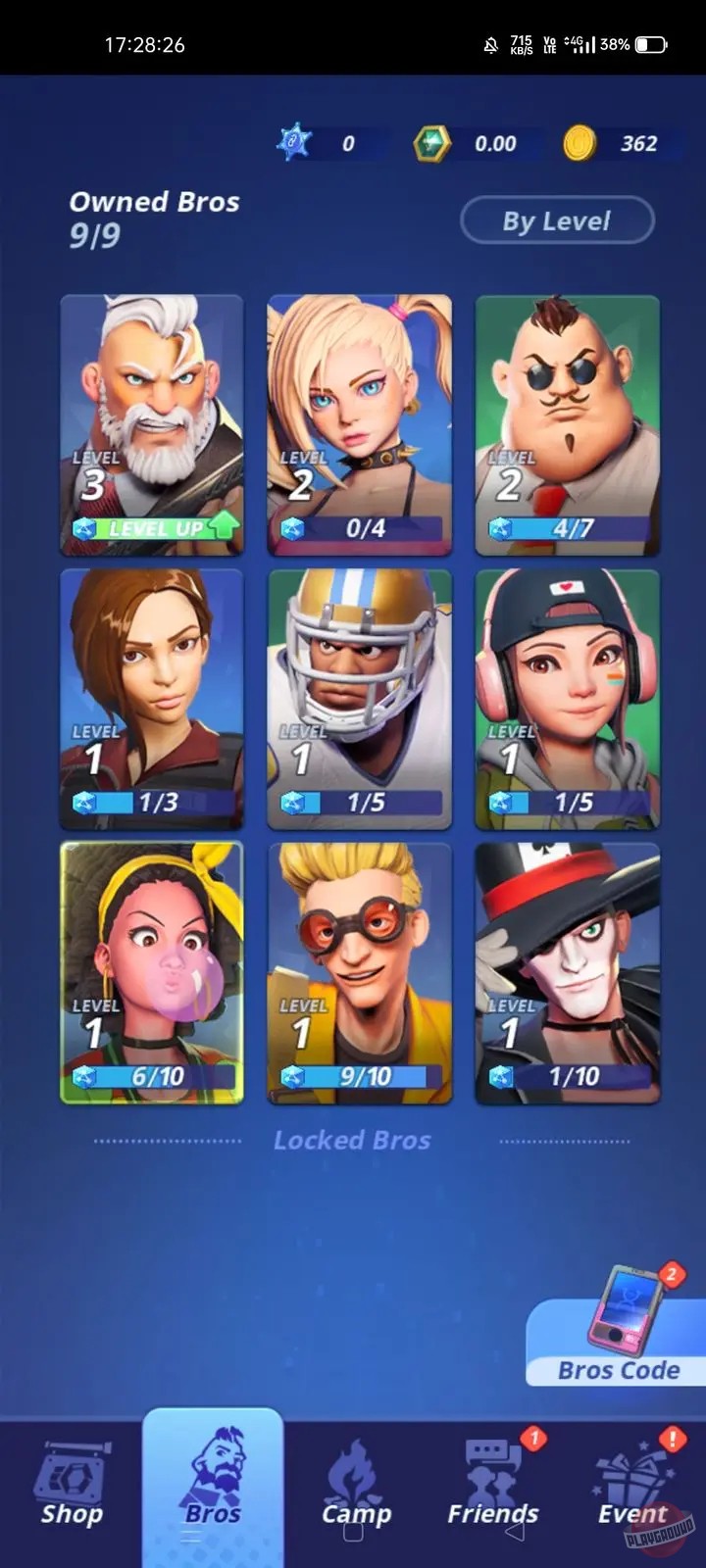This screenshot has width=706, height=1568.
Task: Select the goggles bro card 9/10
Action: 360,973
